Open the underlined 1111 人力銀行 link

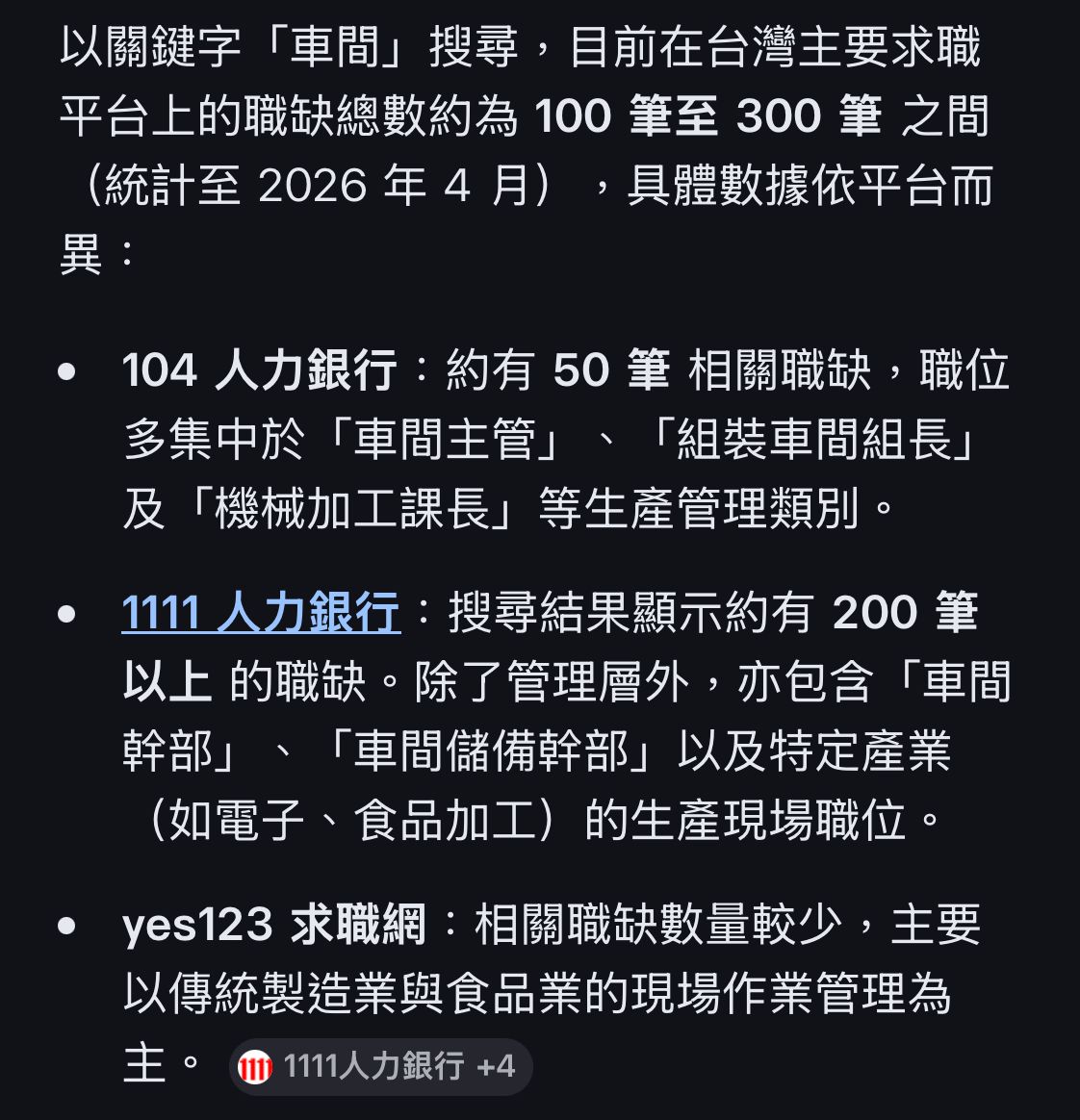[x=261, y=612]
